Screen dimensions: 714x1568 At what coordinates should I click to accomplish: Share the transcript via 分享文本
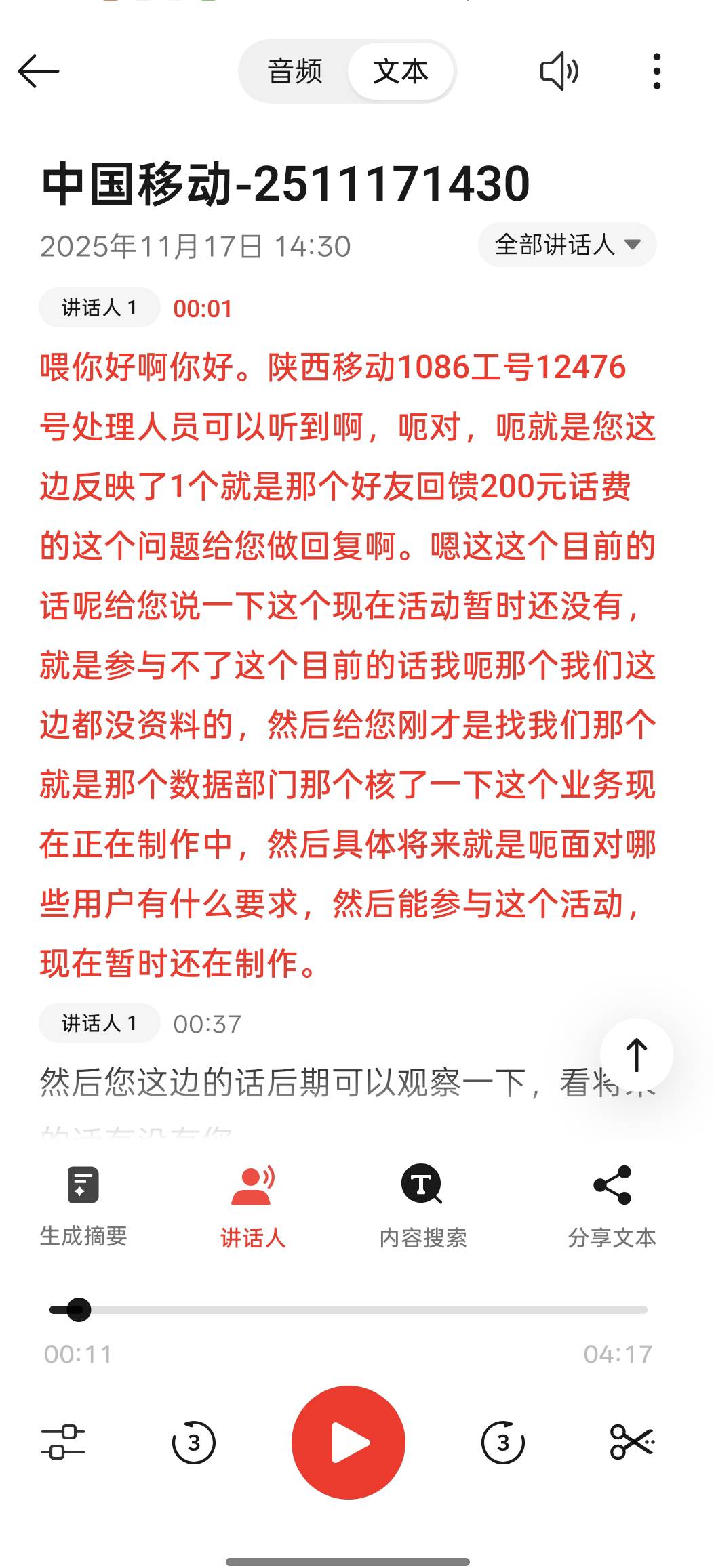[612, 1207]
